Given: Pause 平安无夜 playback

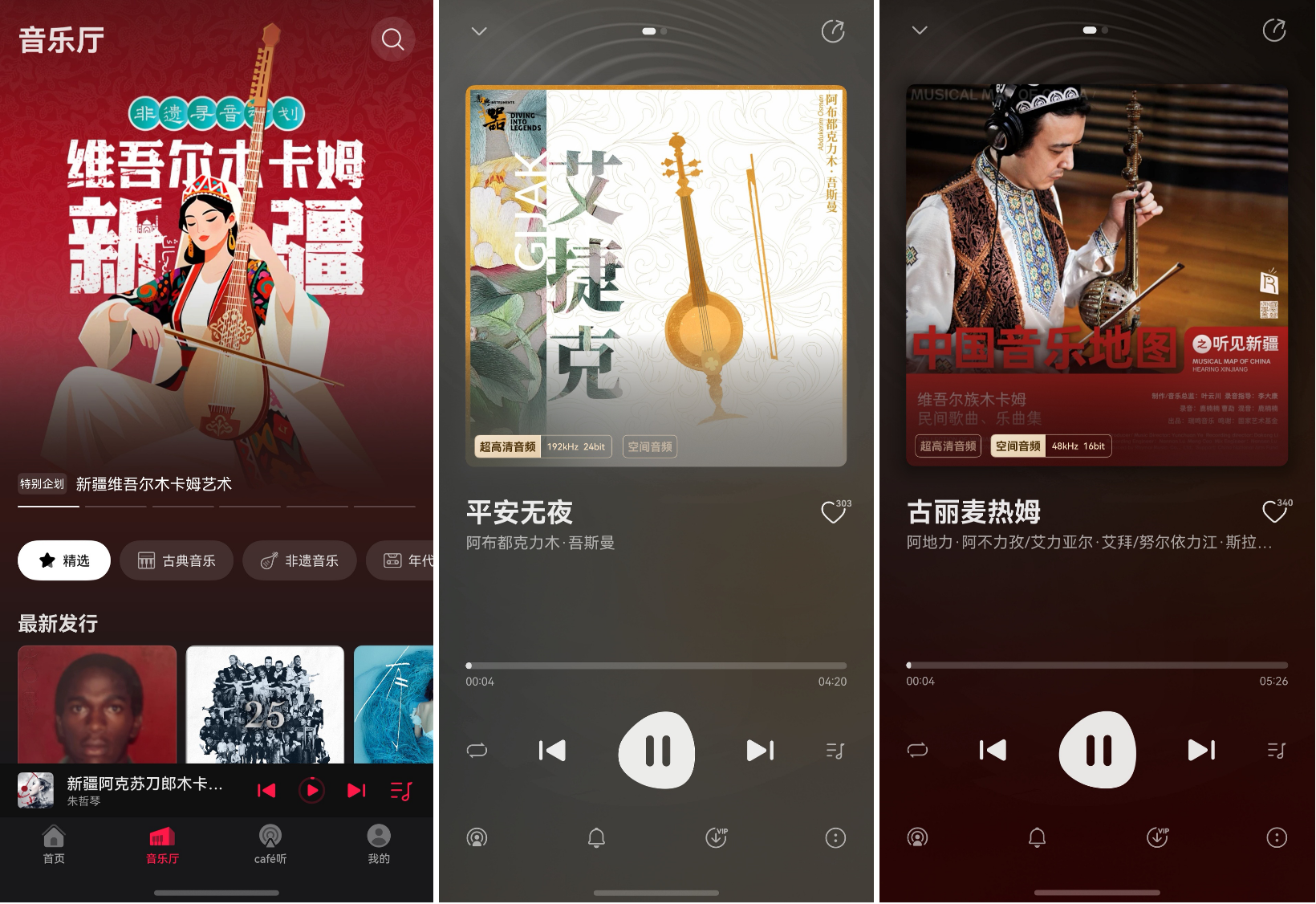Looking at the screenshot, I should (x=656, y=751).
